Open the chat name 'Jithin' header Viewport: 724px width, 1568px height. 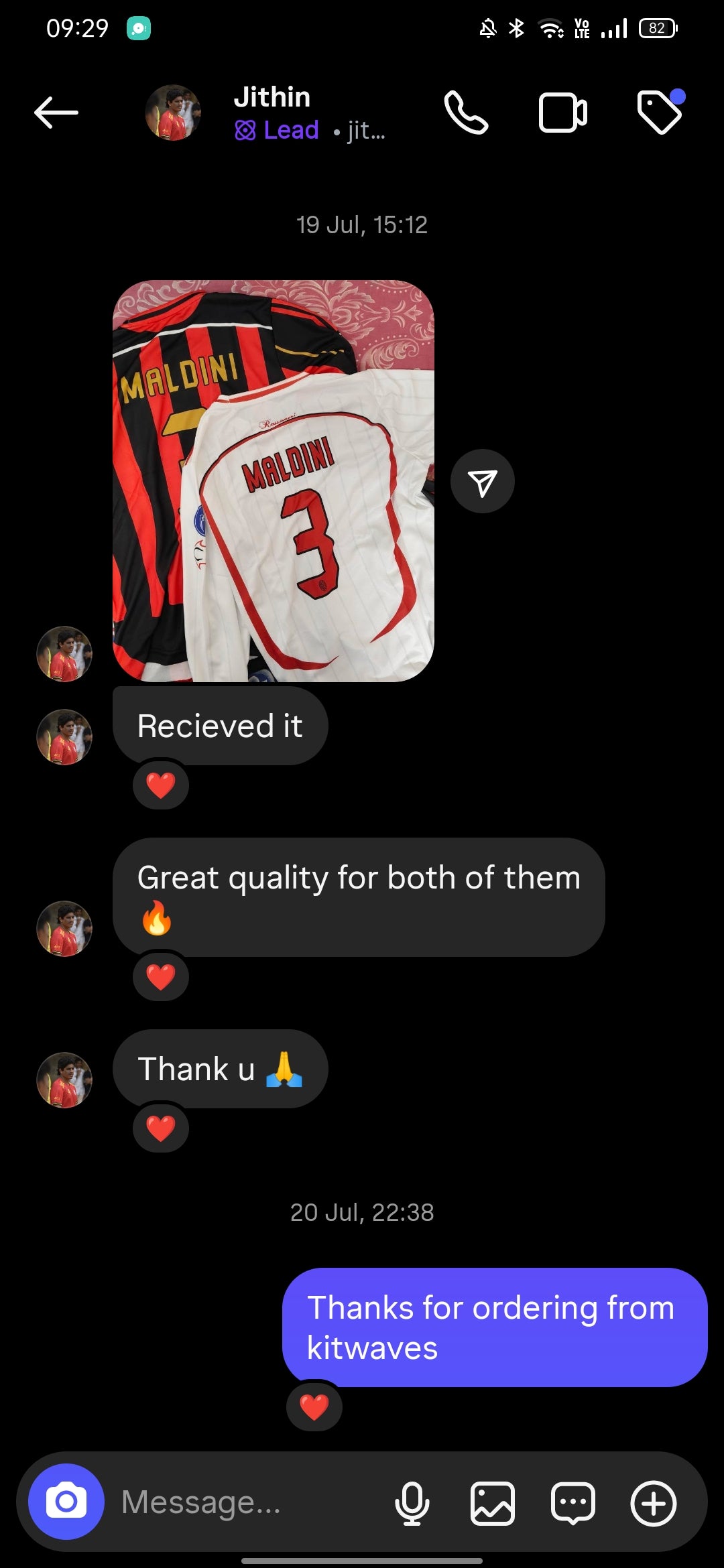[x=271, y=97]
